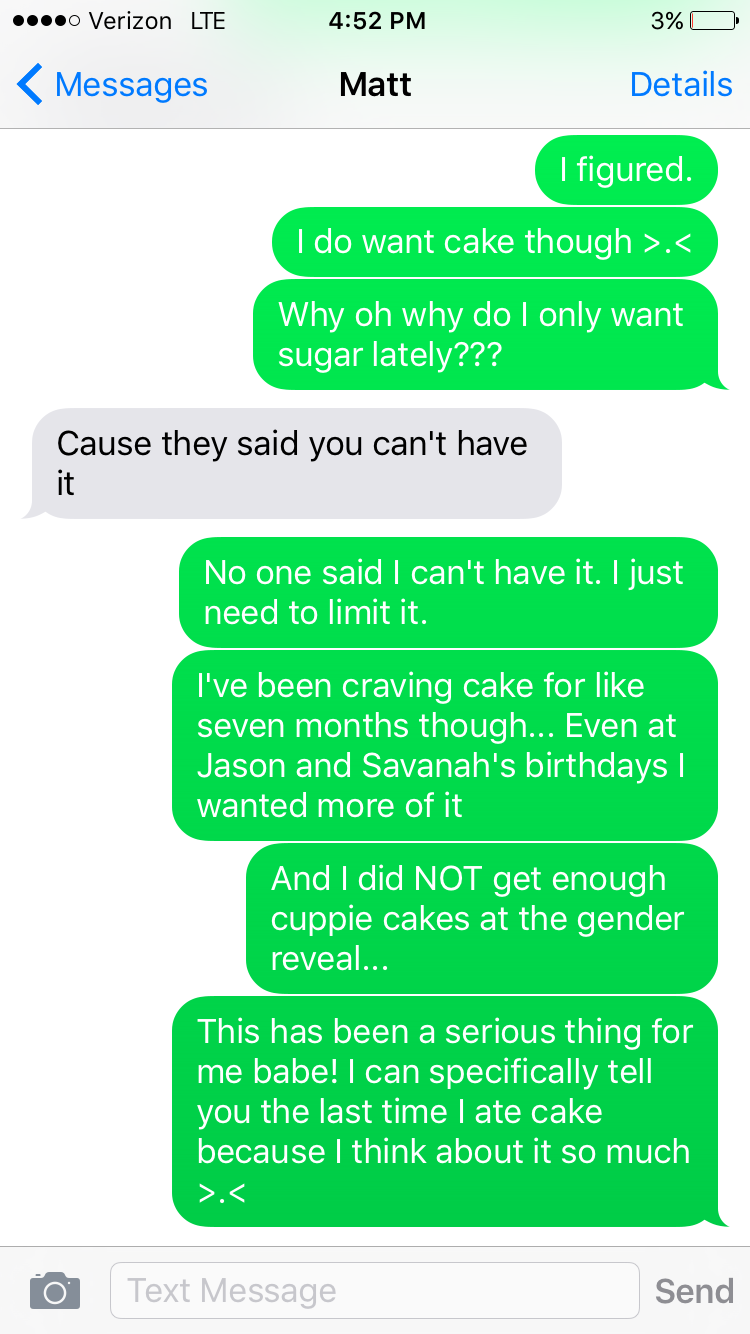This screenshot has width=750, height=1334.
Task: Go back to the Messages list
Action: pos(112,85)
